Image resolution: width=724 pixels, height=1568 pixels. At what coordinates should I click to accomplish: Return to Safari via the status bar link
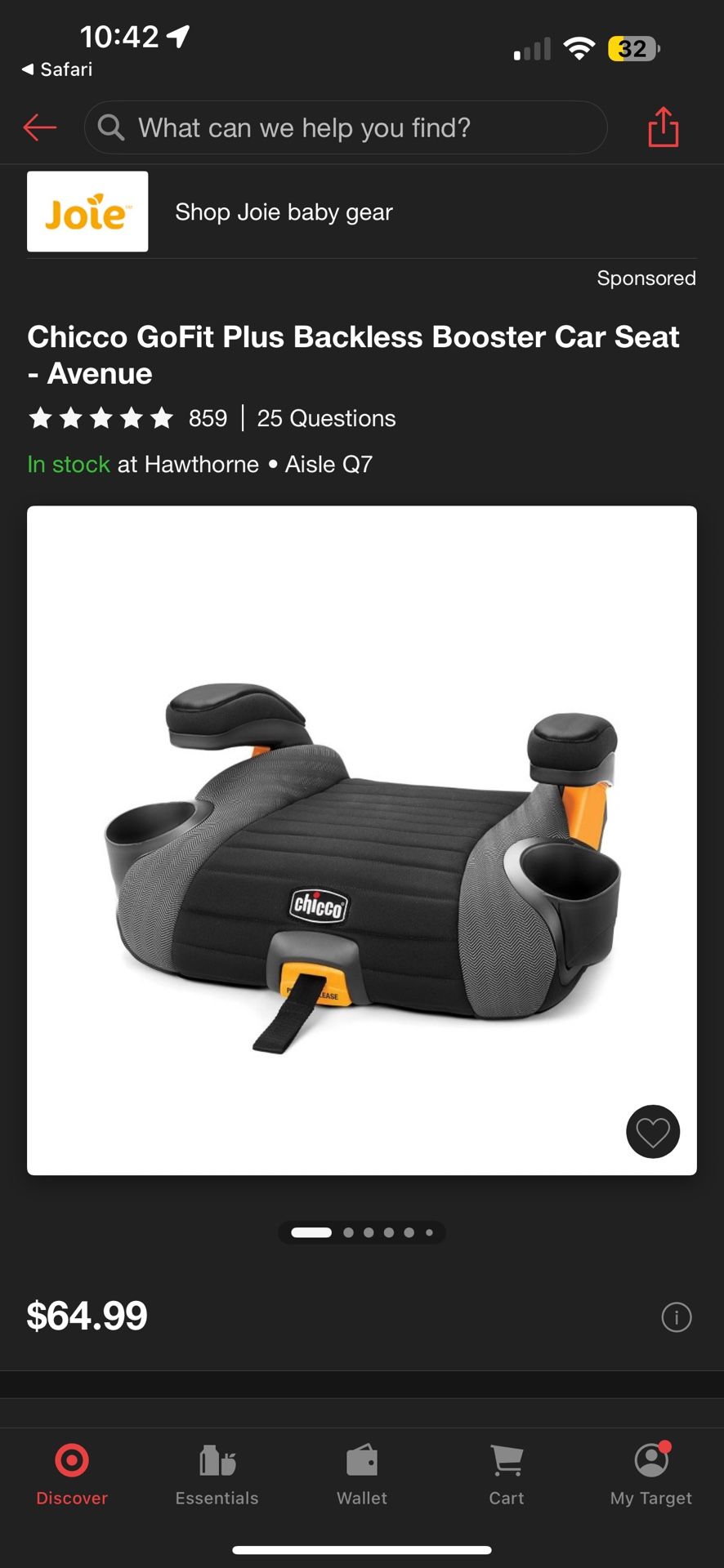[57, 69]
